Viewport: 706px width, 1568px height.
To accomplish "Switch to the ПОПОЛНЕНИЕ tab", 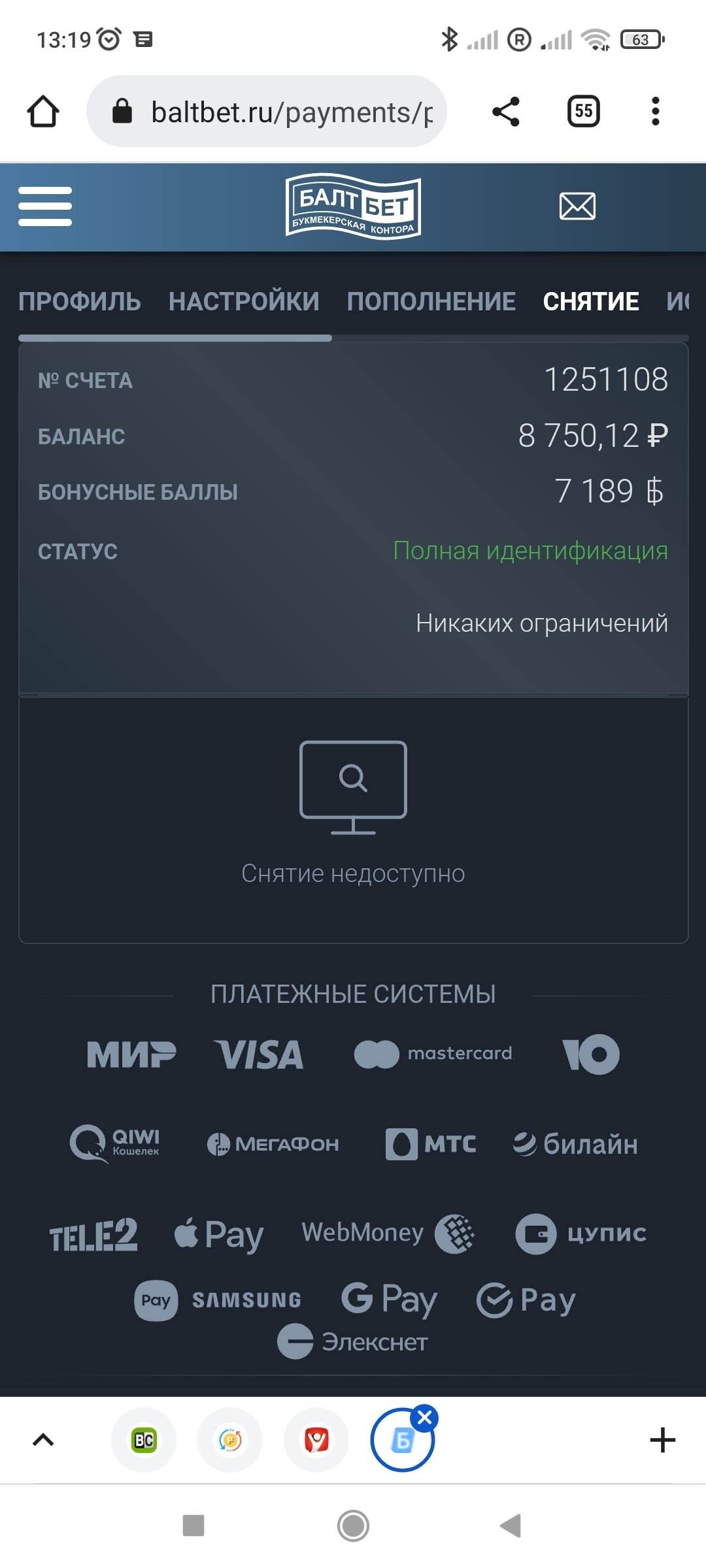I will [431, 301].
